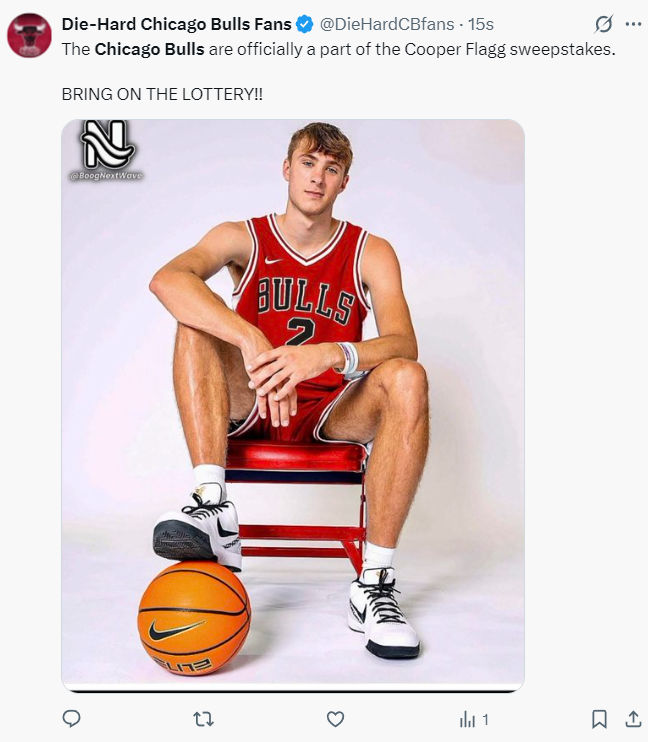The height and width of the screenshot is (742, 648).
Task: Open the Die-Hard Chicago Bulls Fans profile picture
Action: point(29,35)
